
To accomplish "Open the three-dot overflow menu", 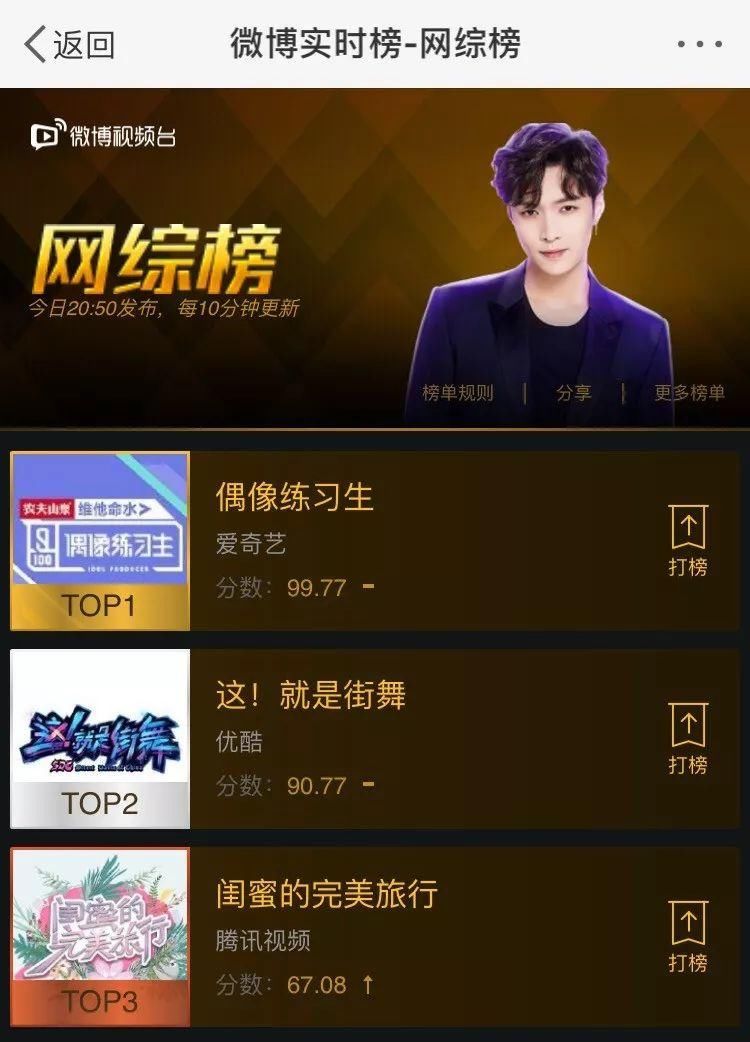I will coord(699,45).
